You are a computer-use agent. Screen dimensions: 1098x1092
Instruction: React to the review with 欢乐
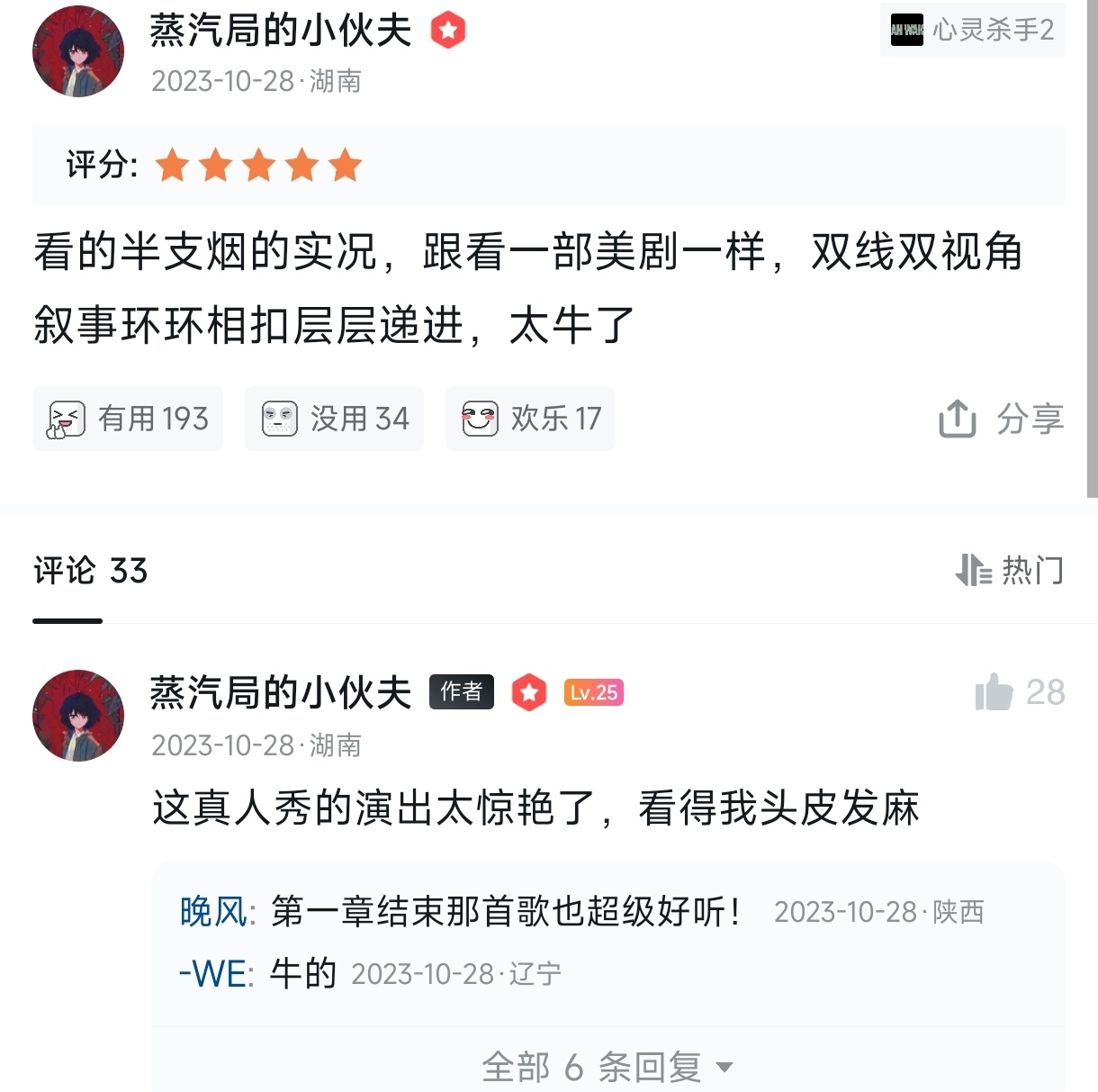[x=530, y=419]
